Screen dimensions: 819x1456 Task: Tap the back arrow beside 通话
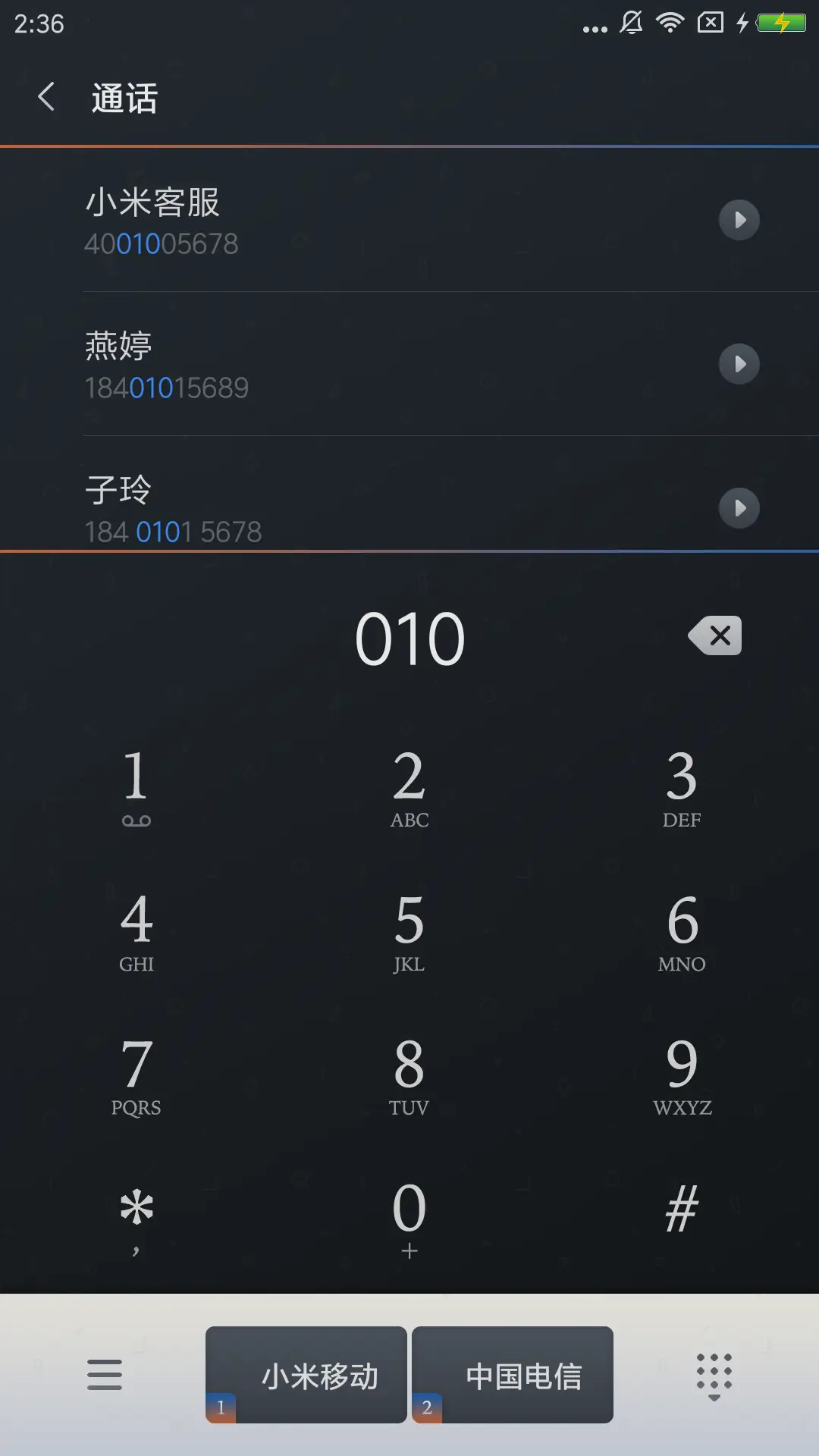[45, 98]
